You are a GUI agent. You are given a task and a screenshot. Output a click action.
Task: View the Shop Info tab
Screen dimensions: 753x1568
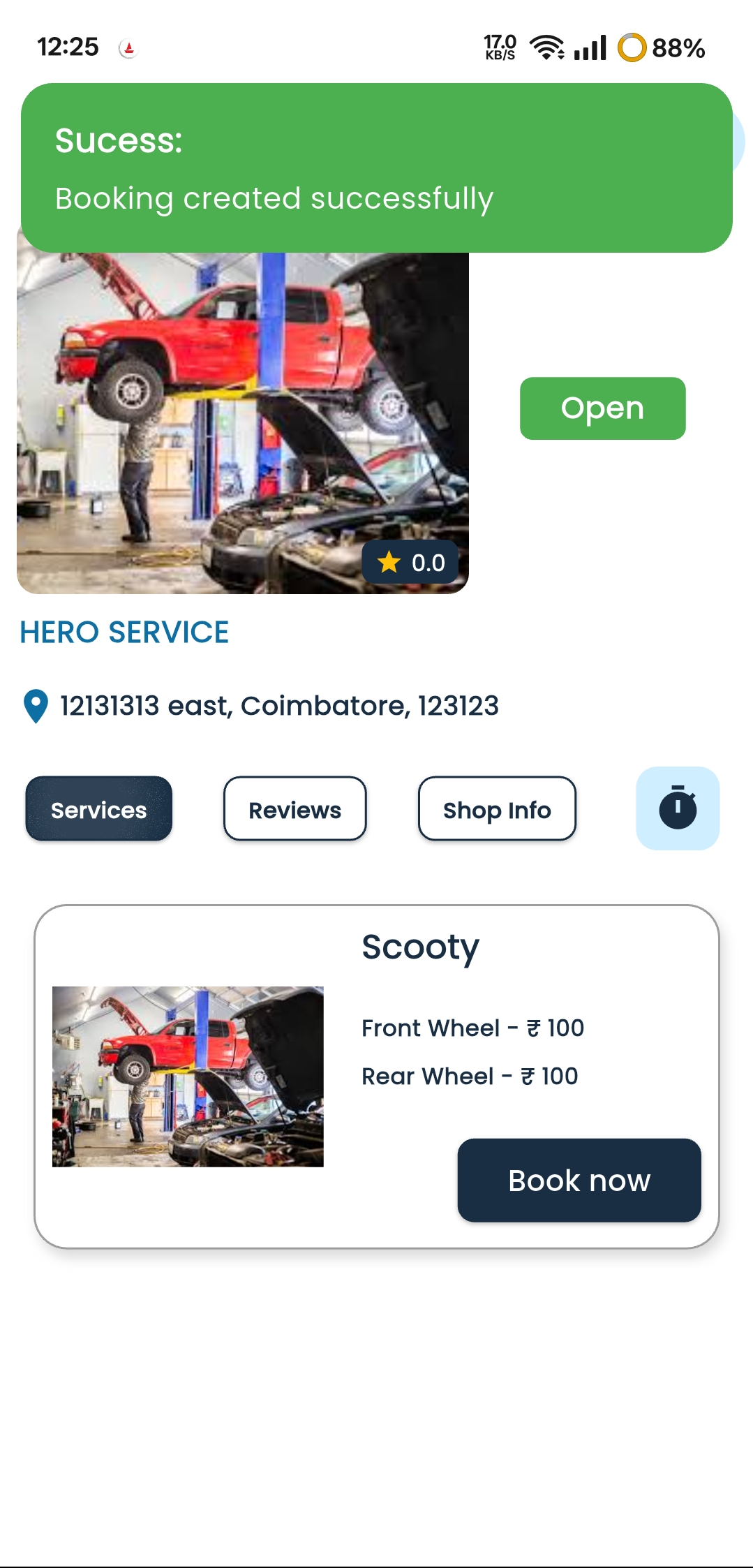click(x=497, y=809)
